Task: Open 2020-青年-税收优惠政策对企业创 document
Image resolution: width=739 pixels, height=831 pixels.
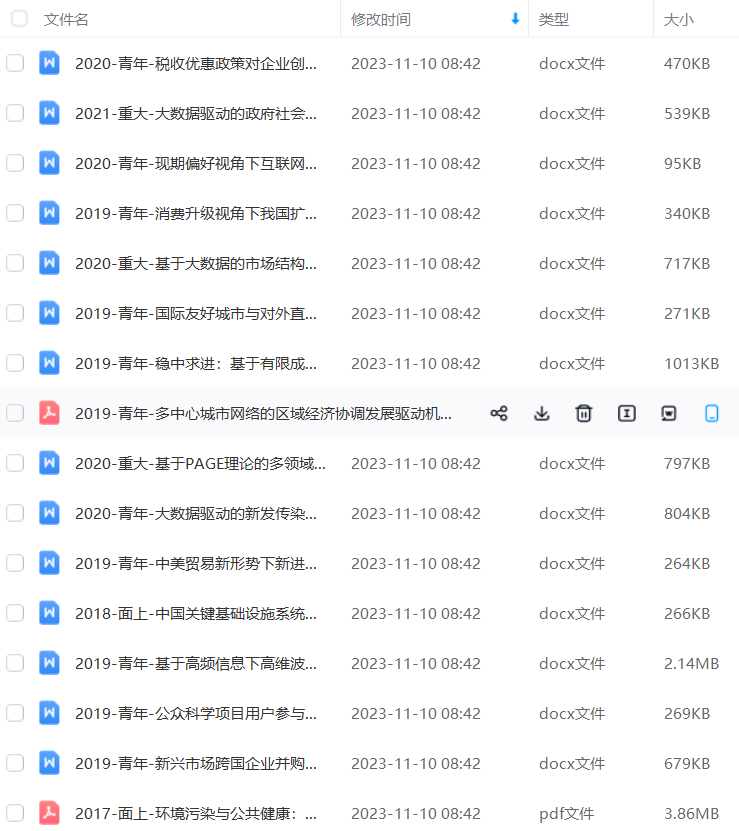Action: click(195, 64)
